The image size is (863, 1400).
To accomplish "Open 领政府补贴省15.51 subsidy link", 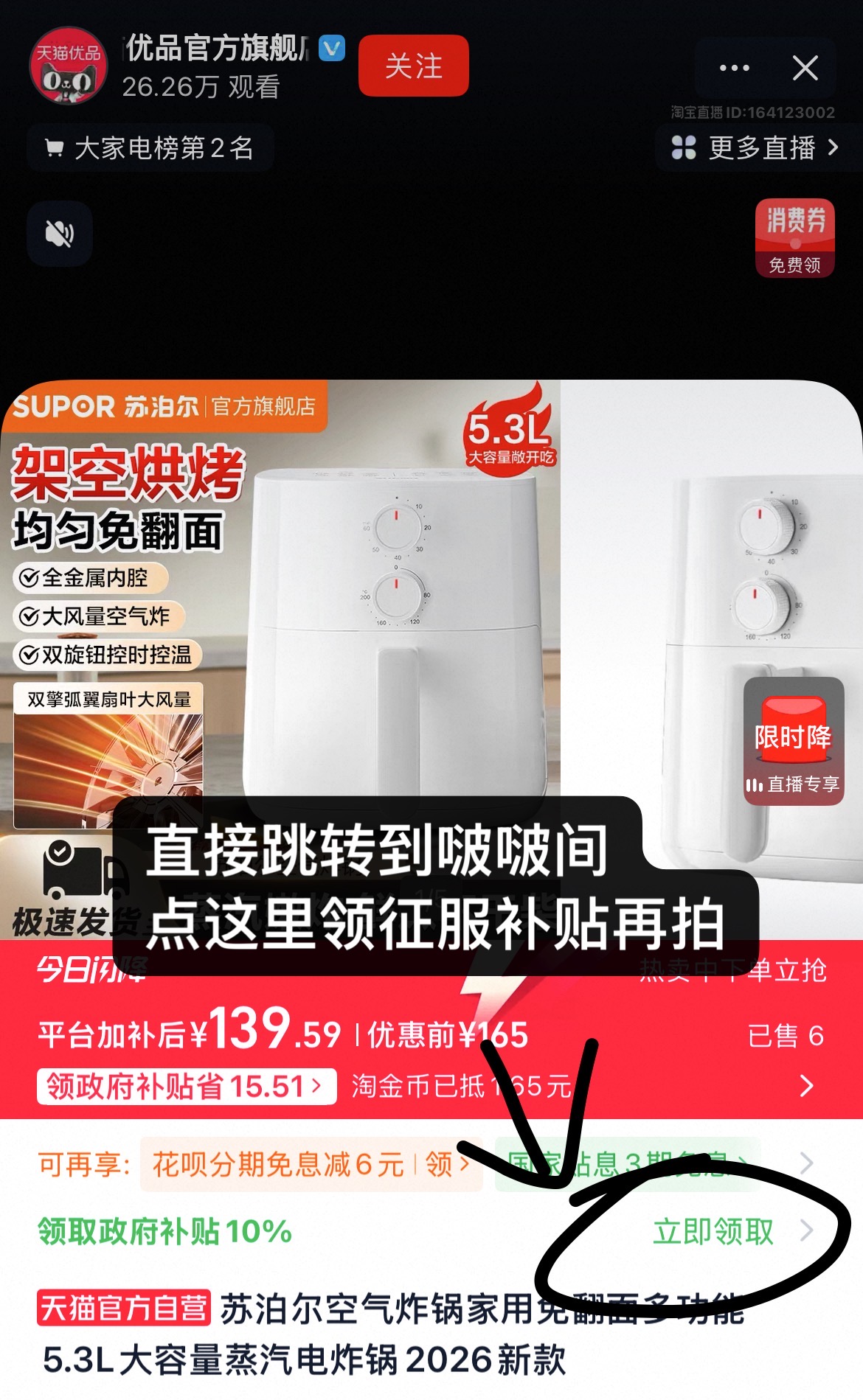I will pyautogui.click(x=187, y=1087).
